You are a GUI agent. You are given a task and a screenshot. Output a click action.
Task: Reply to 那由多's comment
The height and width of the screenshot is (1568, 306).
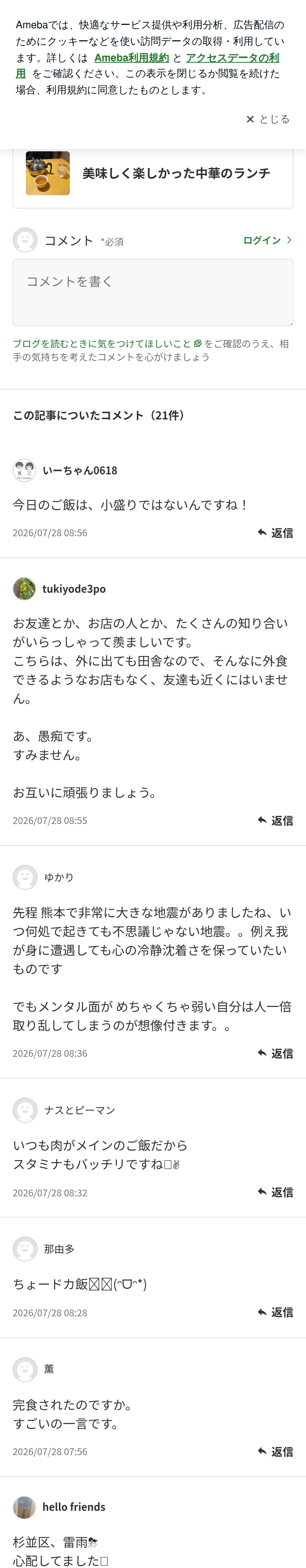point(275,1312)
